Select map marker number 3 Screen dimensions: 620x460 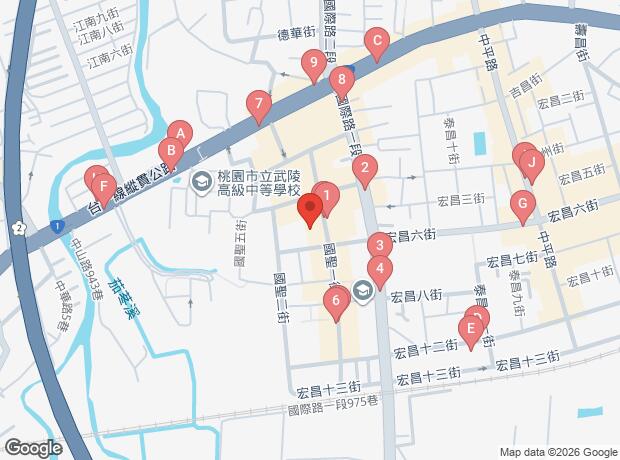[378, 245]
